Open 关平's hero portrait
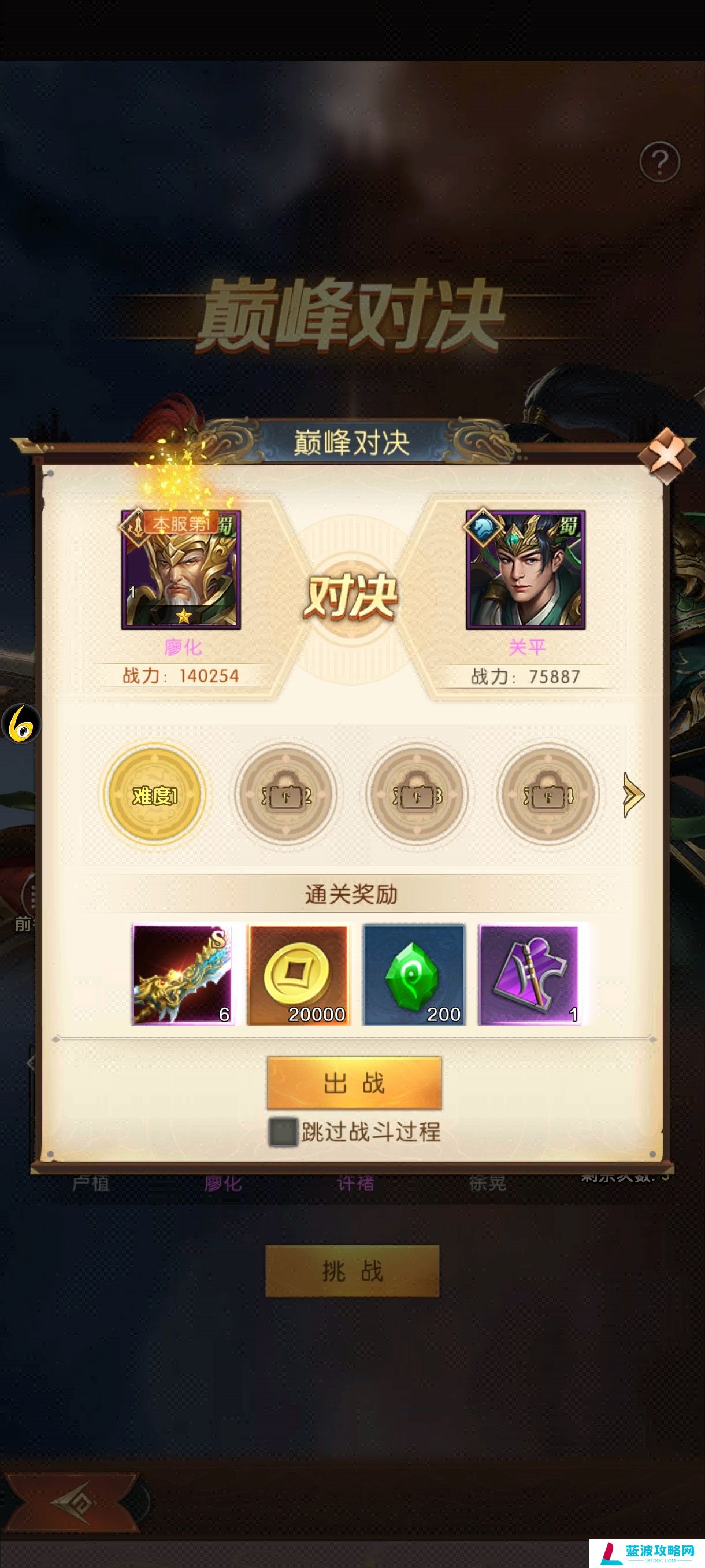 [525, 569]
